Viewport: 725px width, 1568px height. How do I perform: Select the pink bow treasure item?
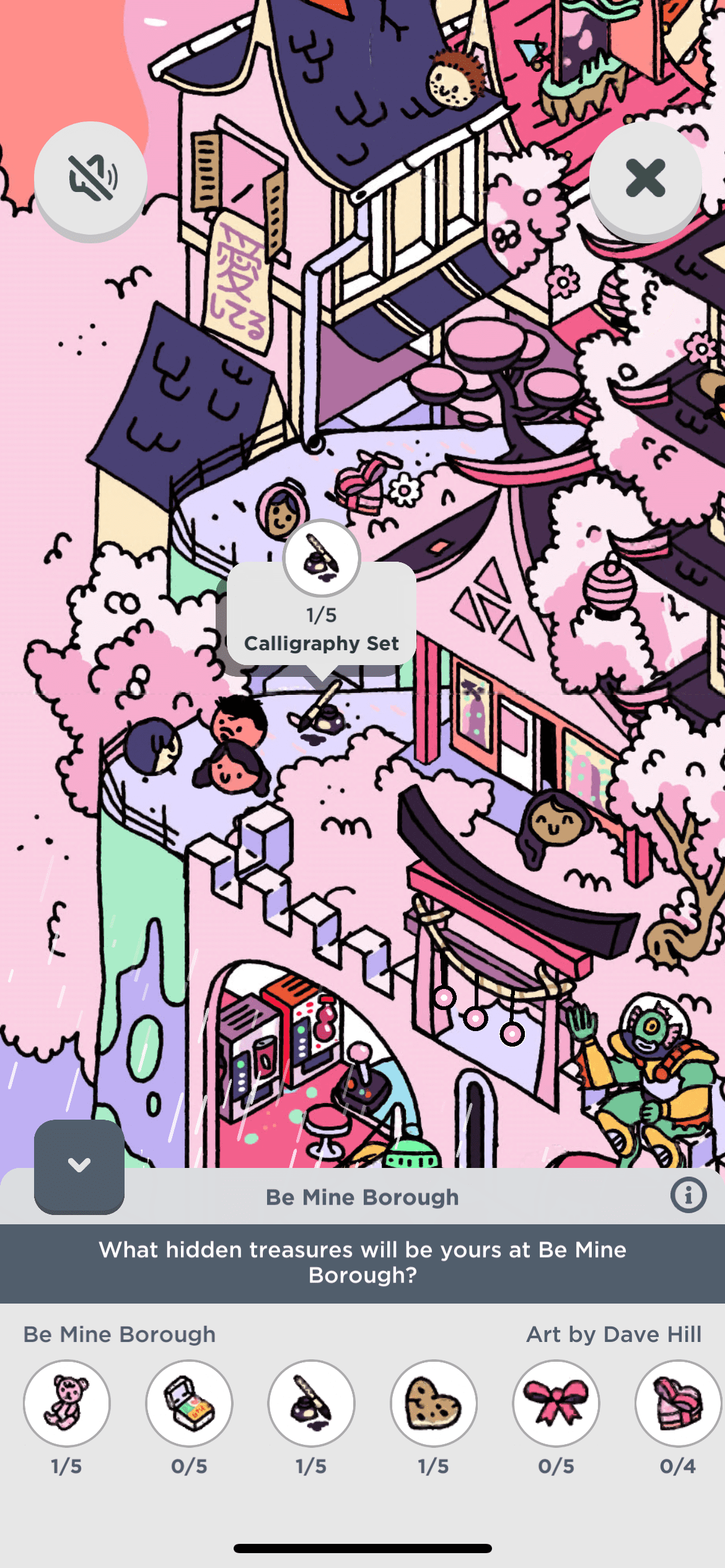[x=556, y=1403]
